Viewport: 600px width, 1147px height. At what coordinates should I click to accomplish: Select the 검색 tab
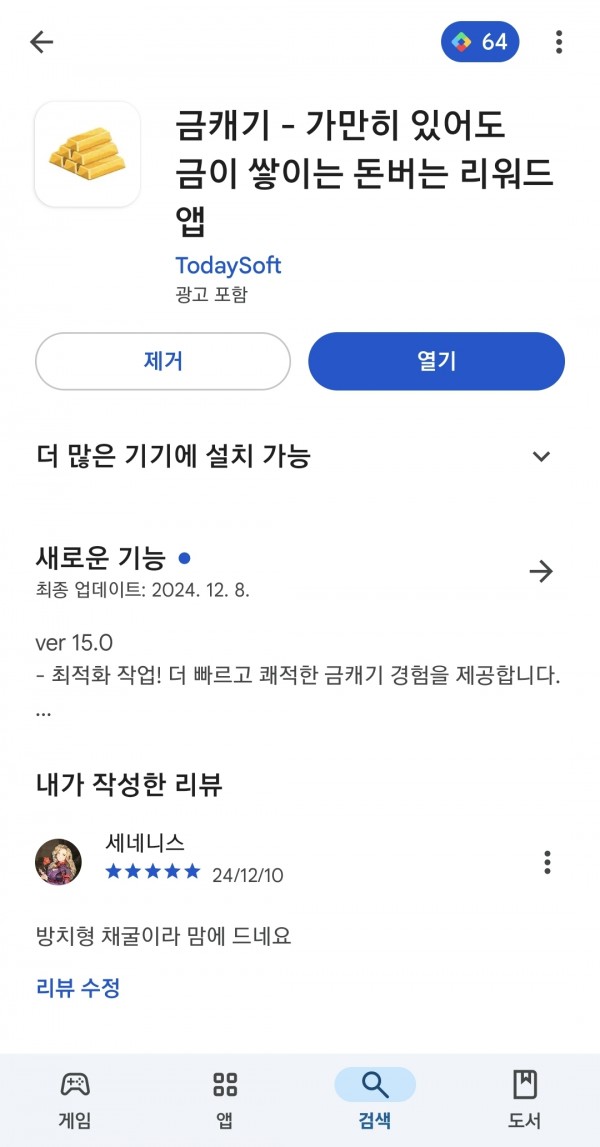pos(375,1099)
